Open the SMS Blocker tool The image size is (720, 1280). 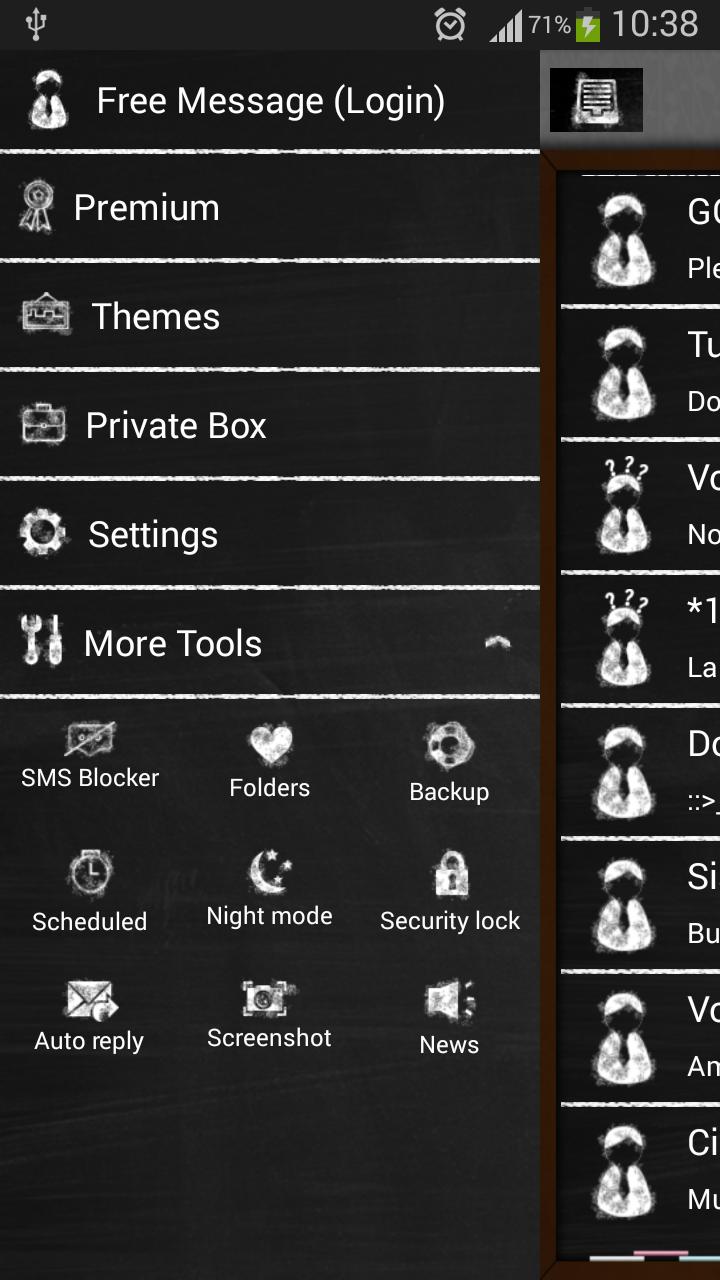(x=90, y=755)
